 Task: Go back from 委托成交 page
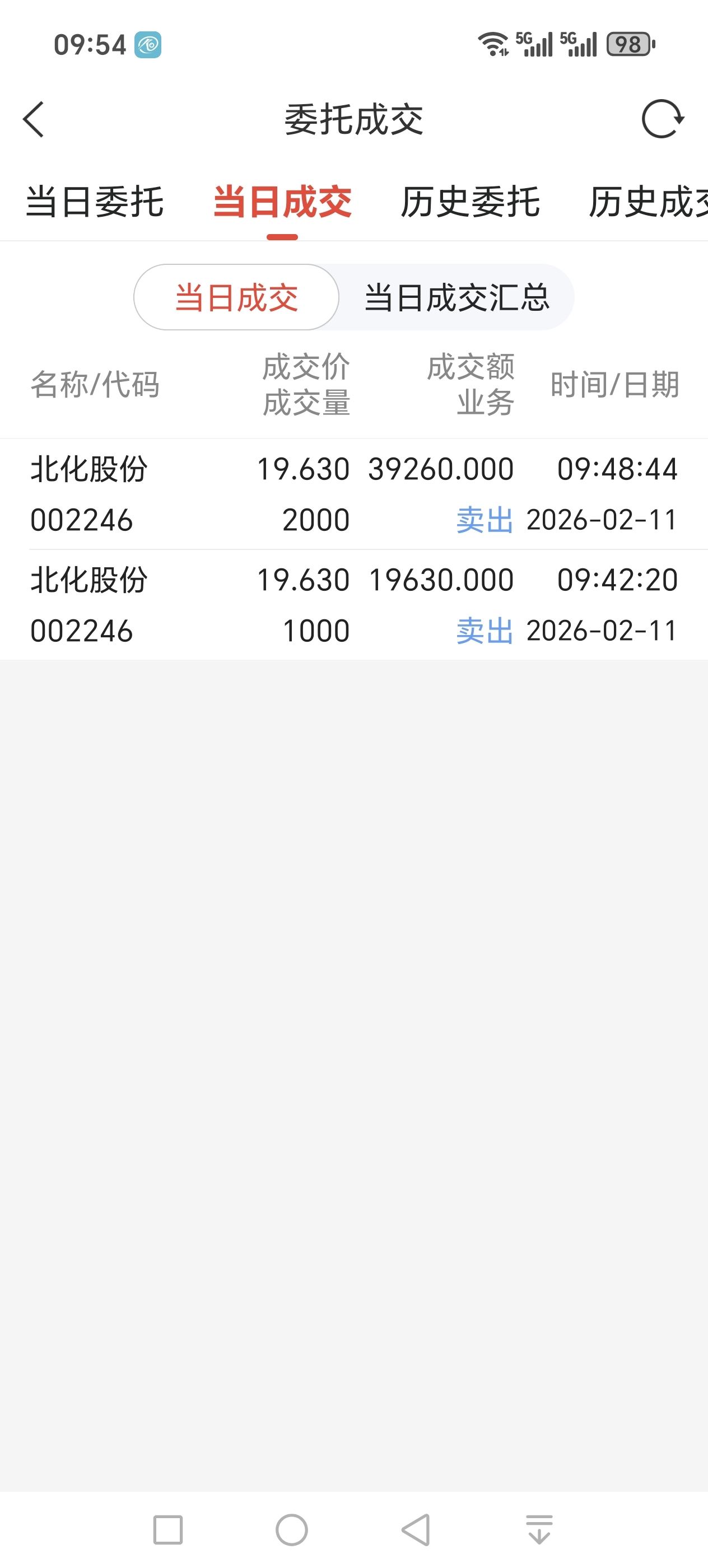[x=34, y=119]
